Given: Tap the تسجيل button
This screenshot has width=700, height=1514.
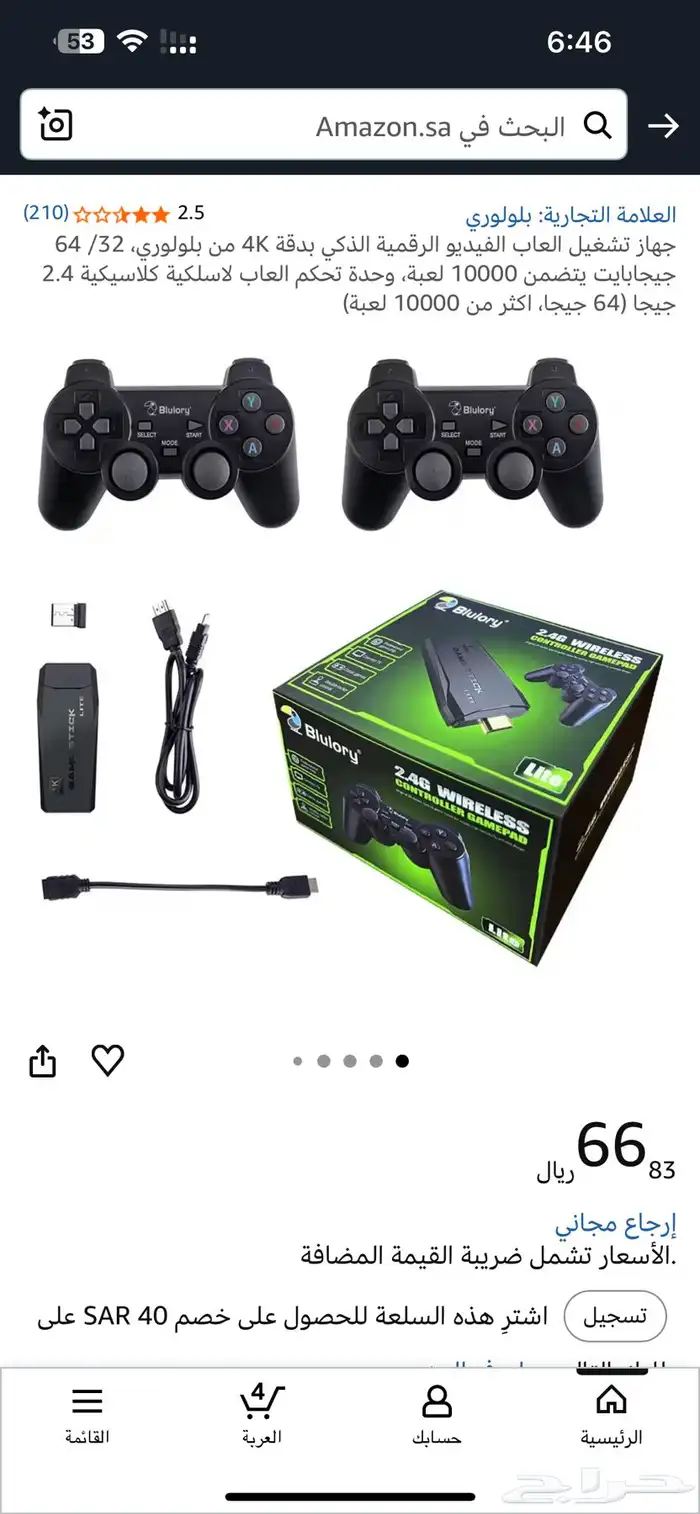Looking at the screenshot, I should (x=614, y=1316).
